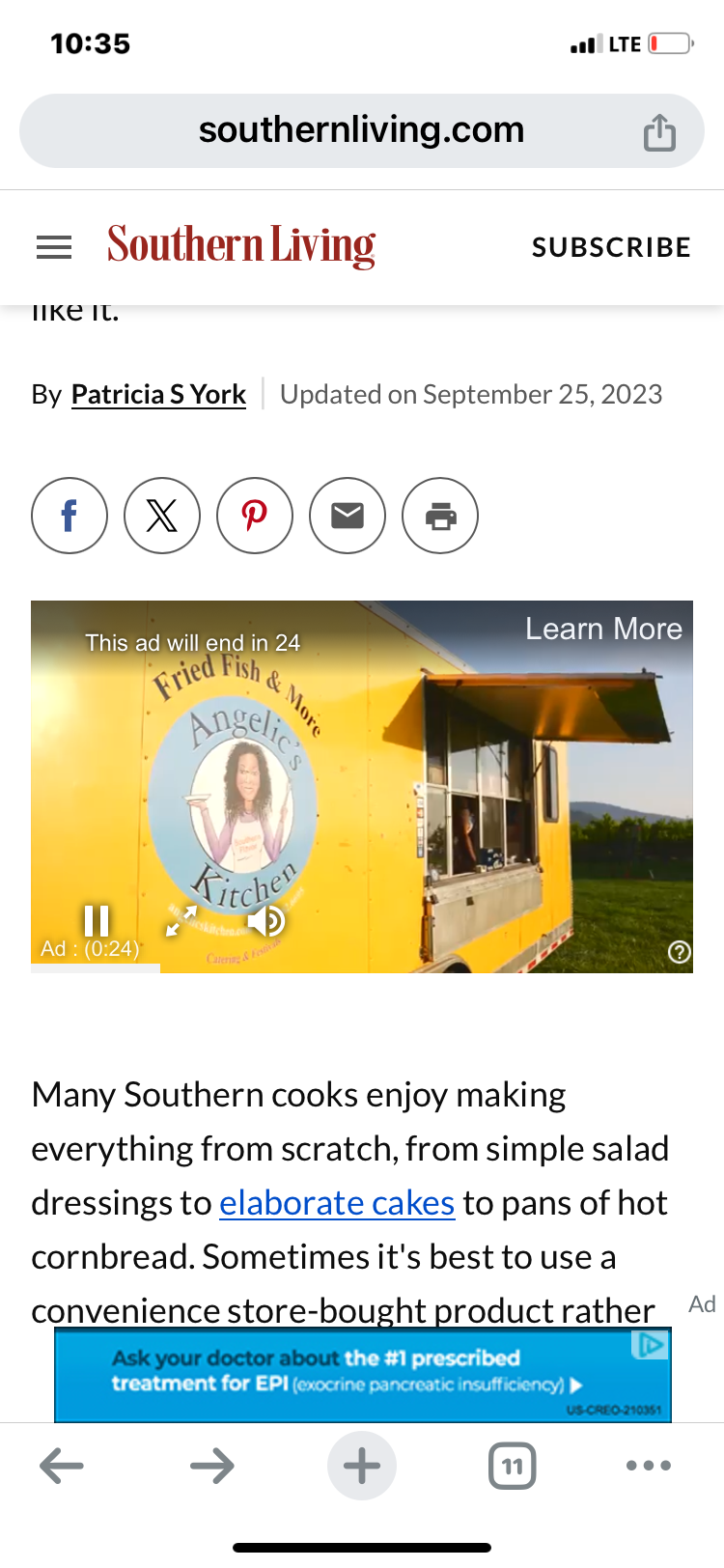The image size is (724, 1568).
Task: Tap the southernliving.com address bar
Action: 361,130
